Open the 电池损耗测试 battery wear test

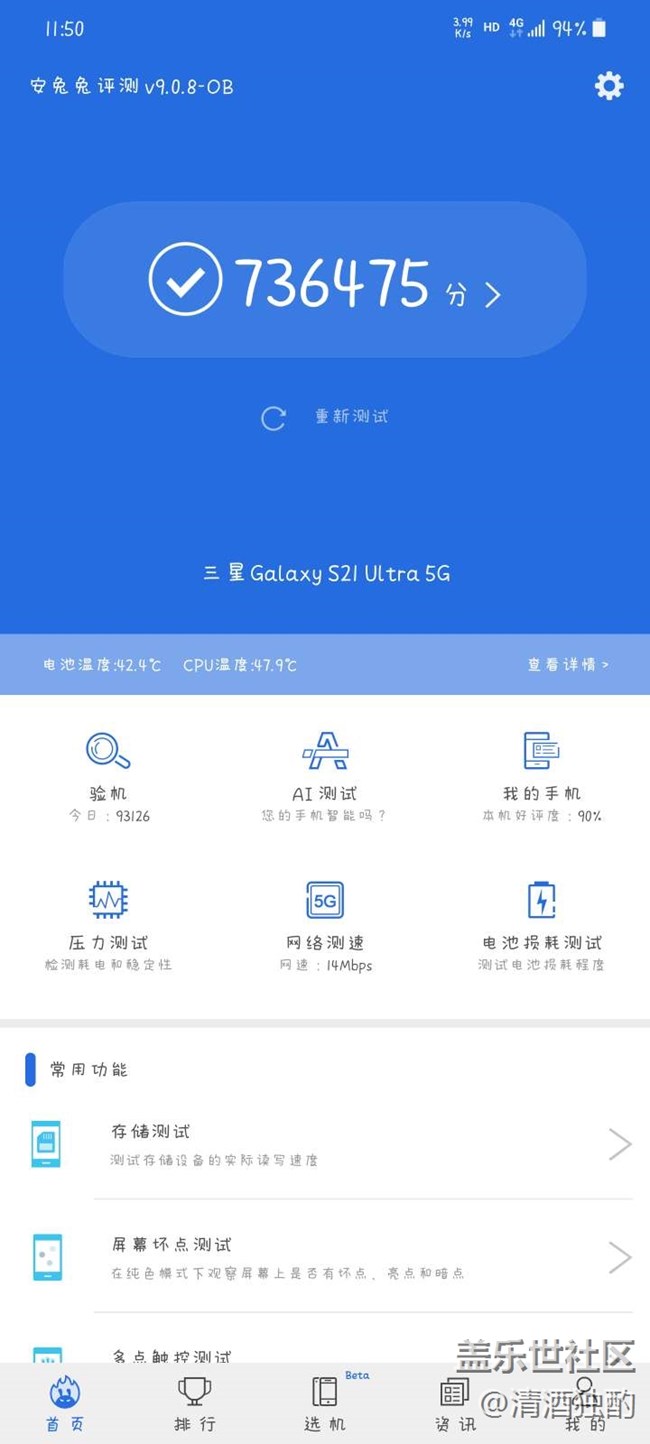pos(541,924)
